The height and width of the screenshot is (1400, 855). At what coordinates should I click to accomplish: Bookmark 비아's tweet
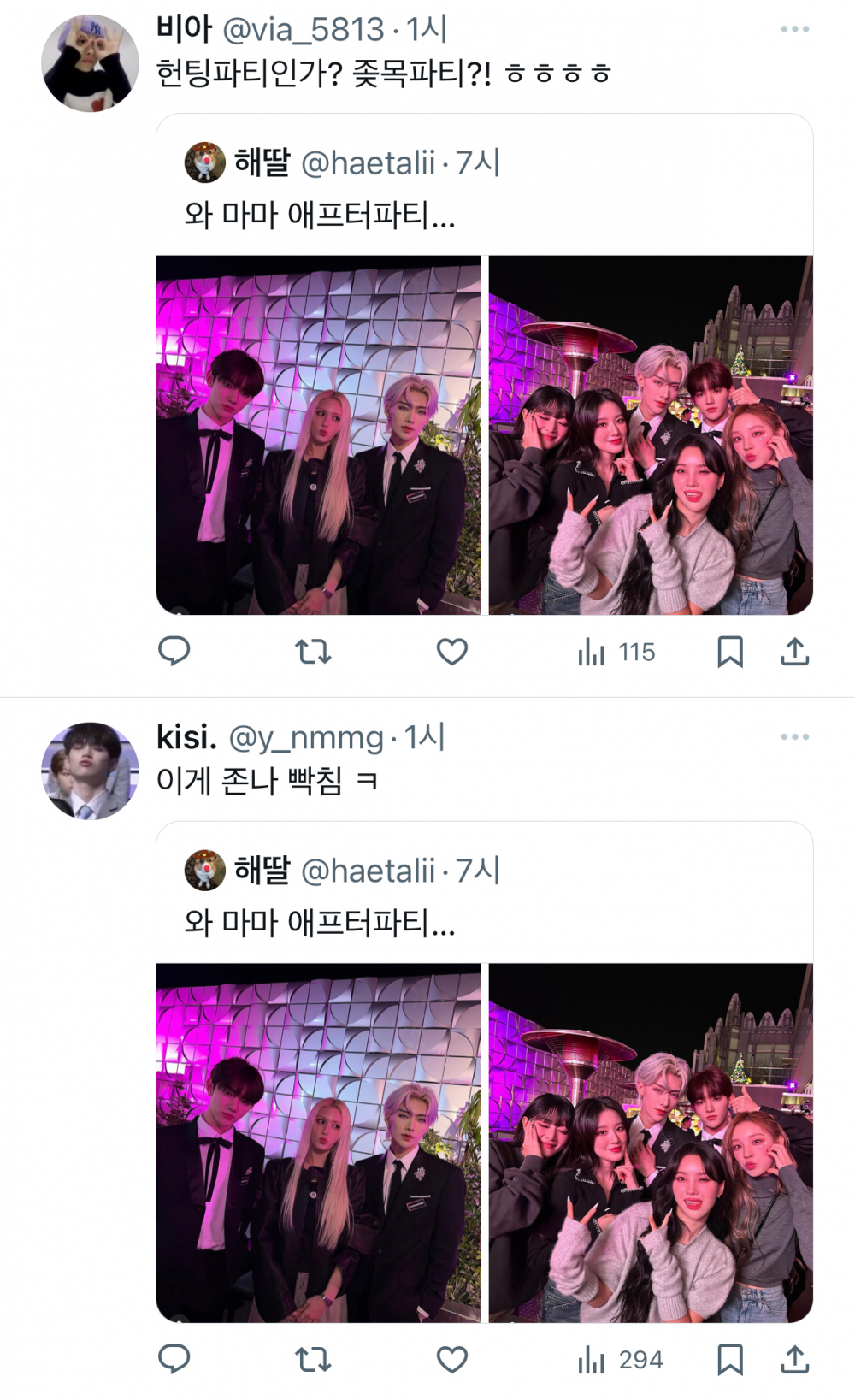pyautogui.click(x=730, y=653)
